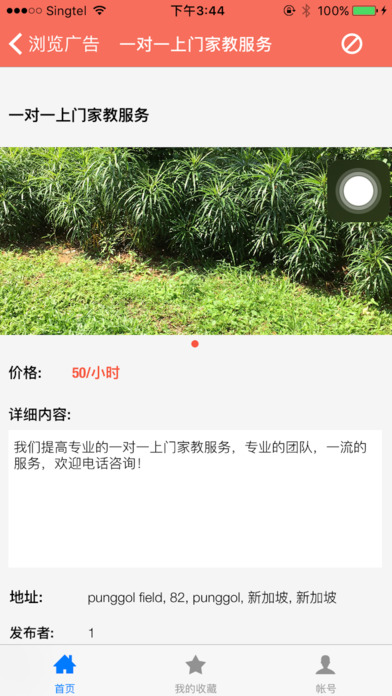Switch to the 首页 tab
Viewport: 392px width, 696px height.
[65, 672]
